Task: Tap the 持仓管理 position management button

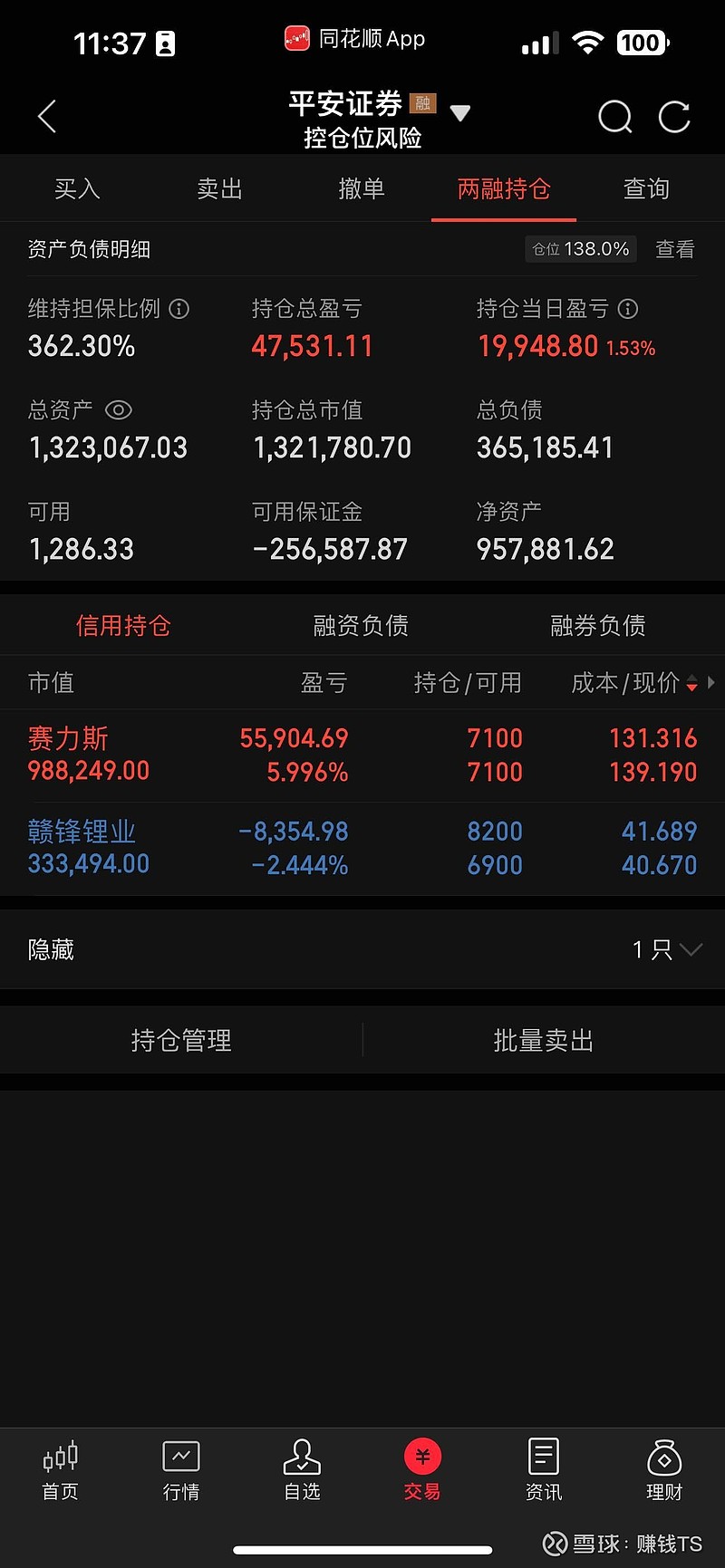Action: coord(180,1040)
